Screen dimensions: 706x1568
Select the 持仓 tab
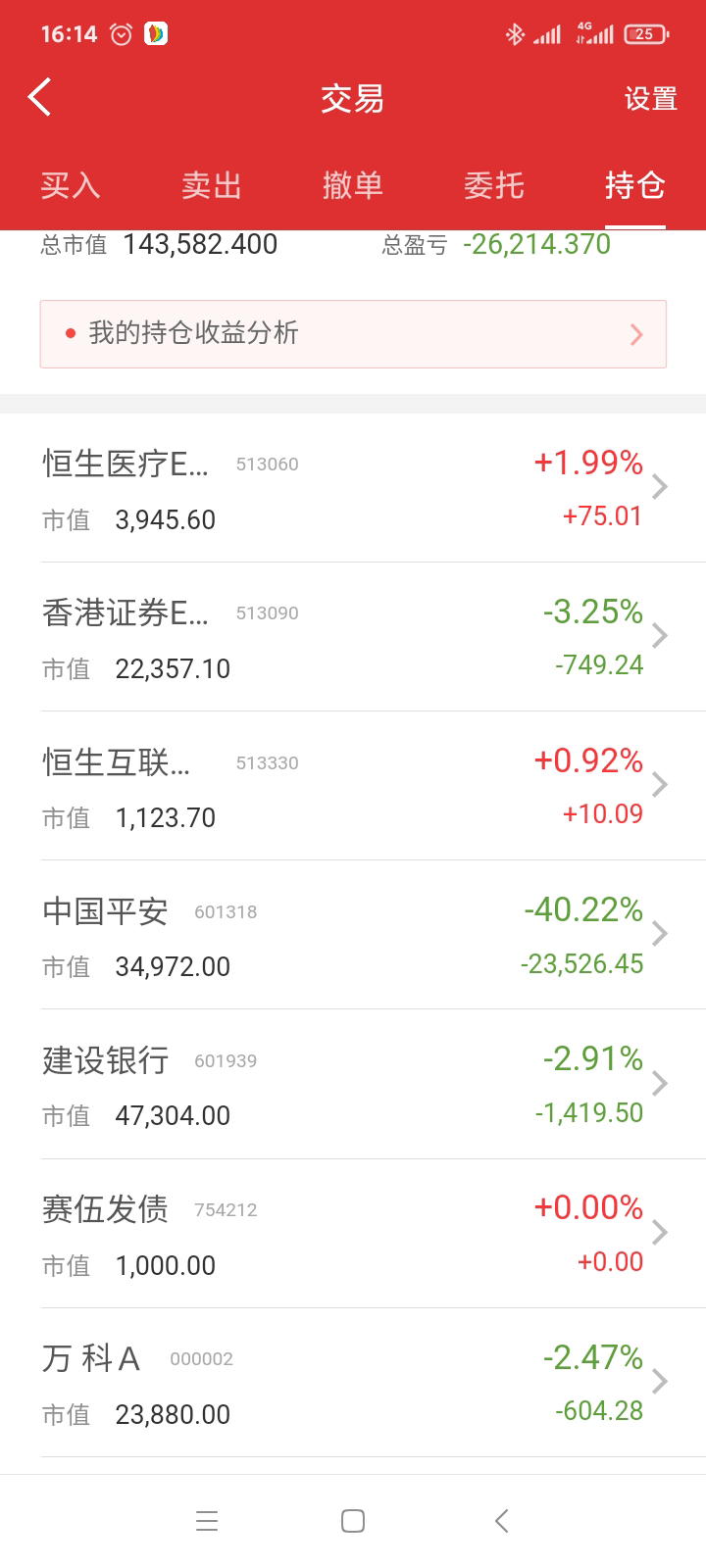634,185
